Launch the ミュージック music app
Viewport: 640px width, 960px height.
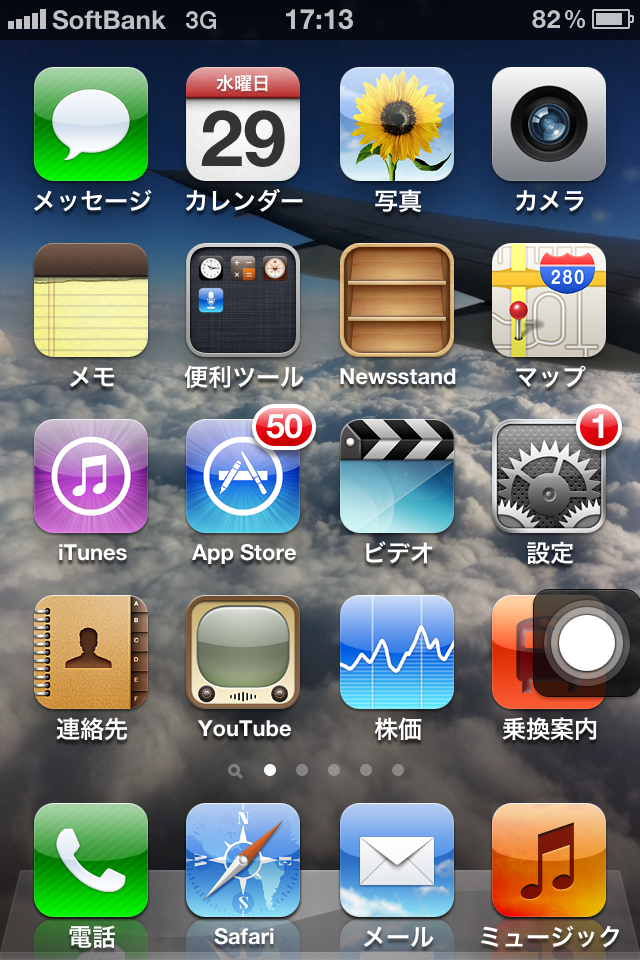(x=549, y=860)
